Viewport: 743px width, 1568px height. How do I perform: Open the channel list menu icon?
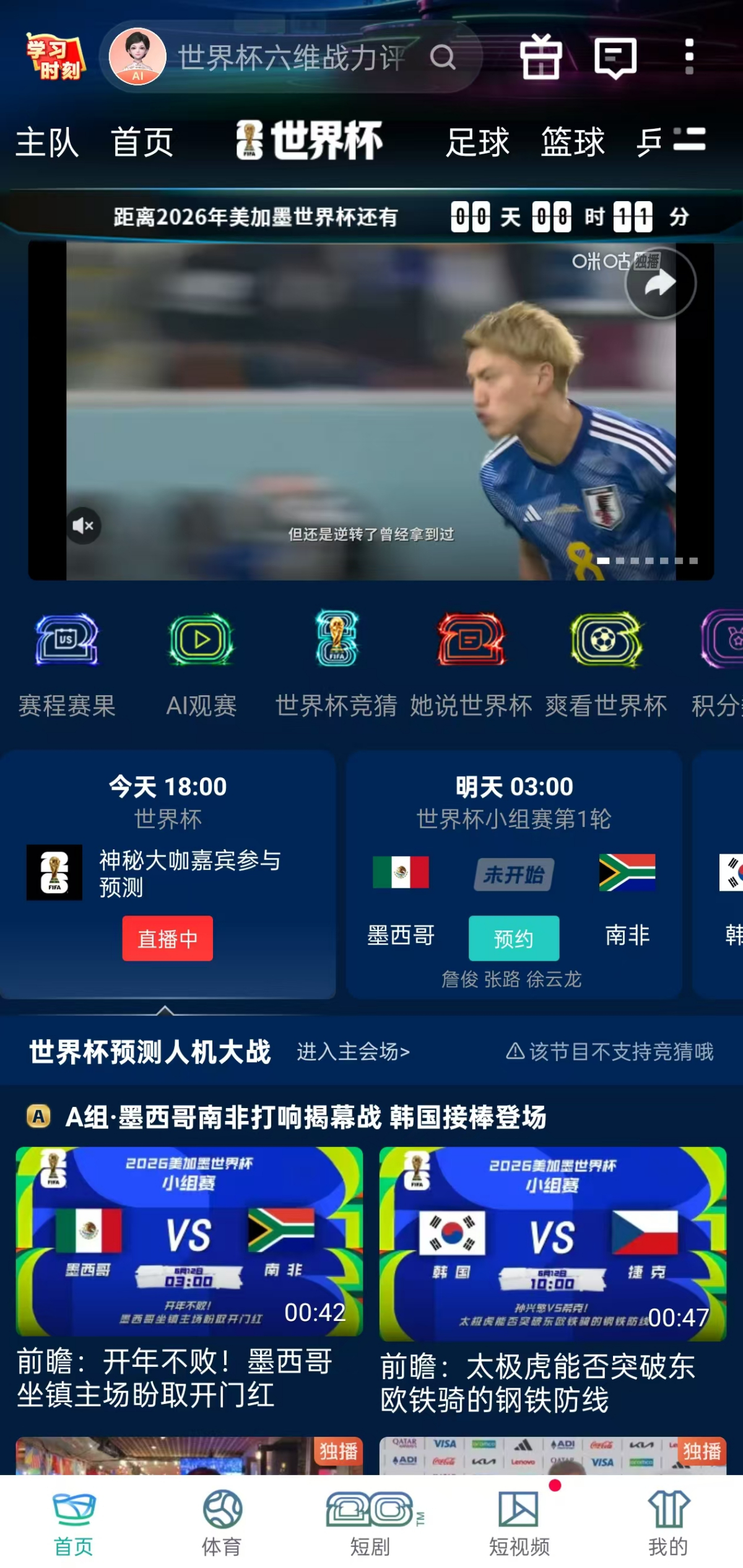689,139
